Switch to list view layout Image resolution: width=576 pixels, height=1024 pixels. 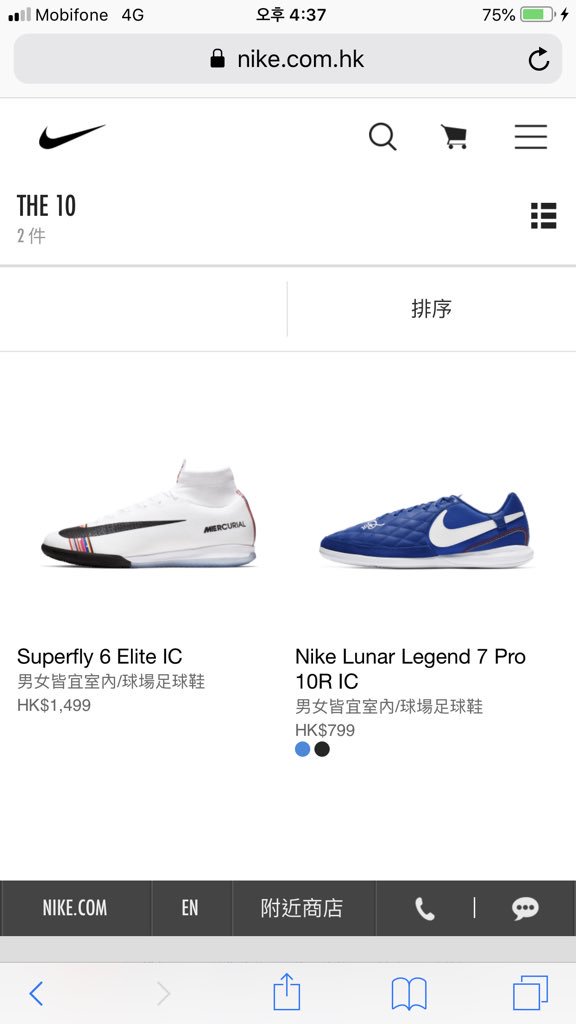click(x=543, y=216)
